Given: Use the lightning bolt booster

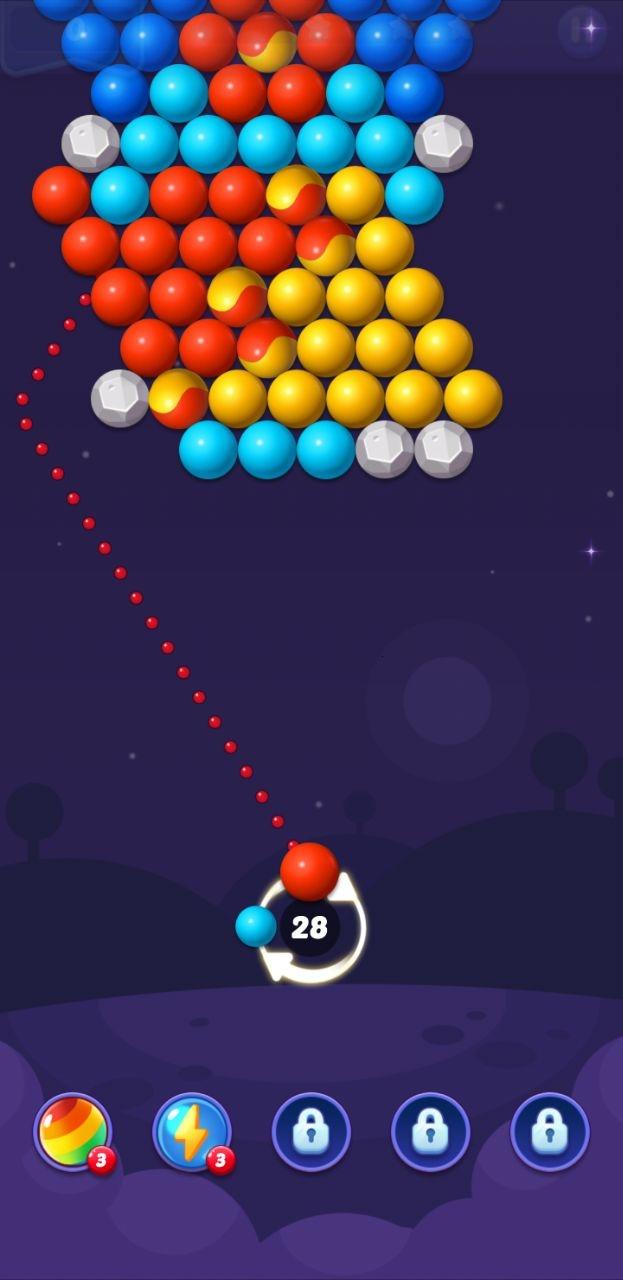Looking at the screenshot, I should [x=191, y=1131].
